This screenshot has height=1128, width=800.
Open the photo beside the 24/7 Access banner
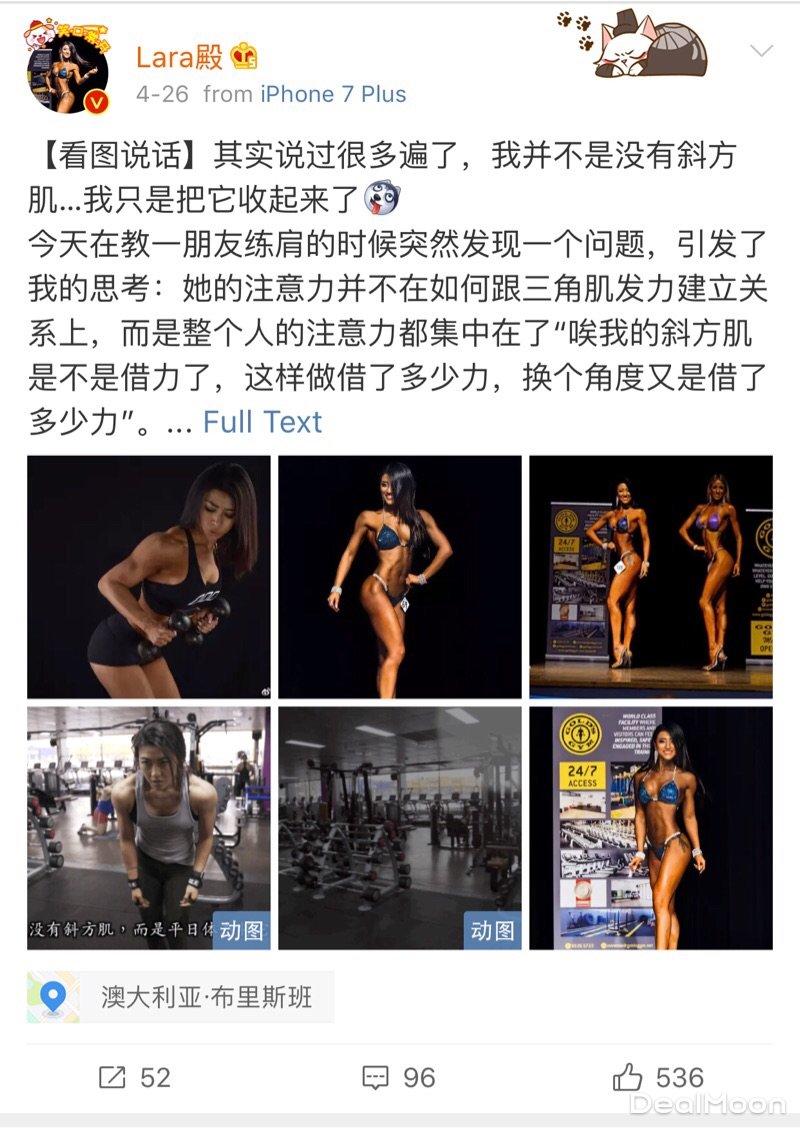pos(651,828)
